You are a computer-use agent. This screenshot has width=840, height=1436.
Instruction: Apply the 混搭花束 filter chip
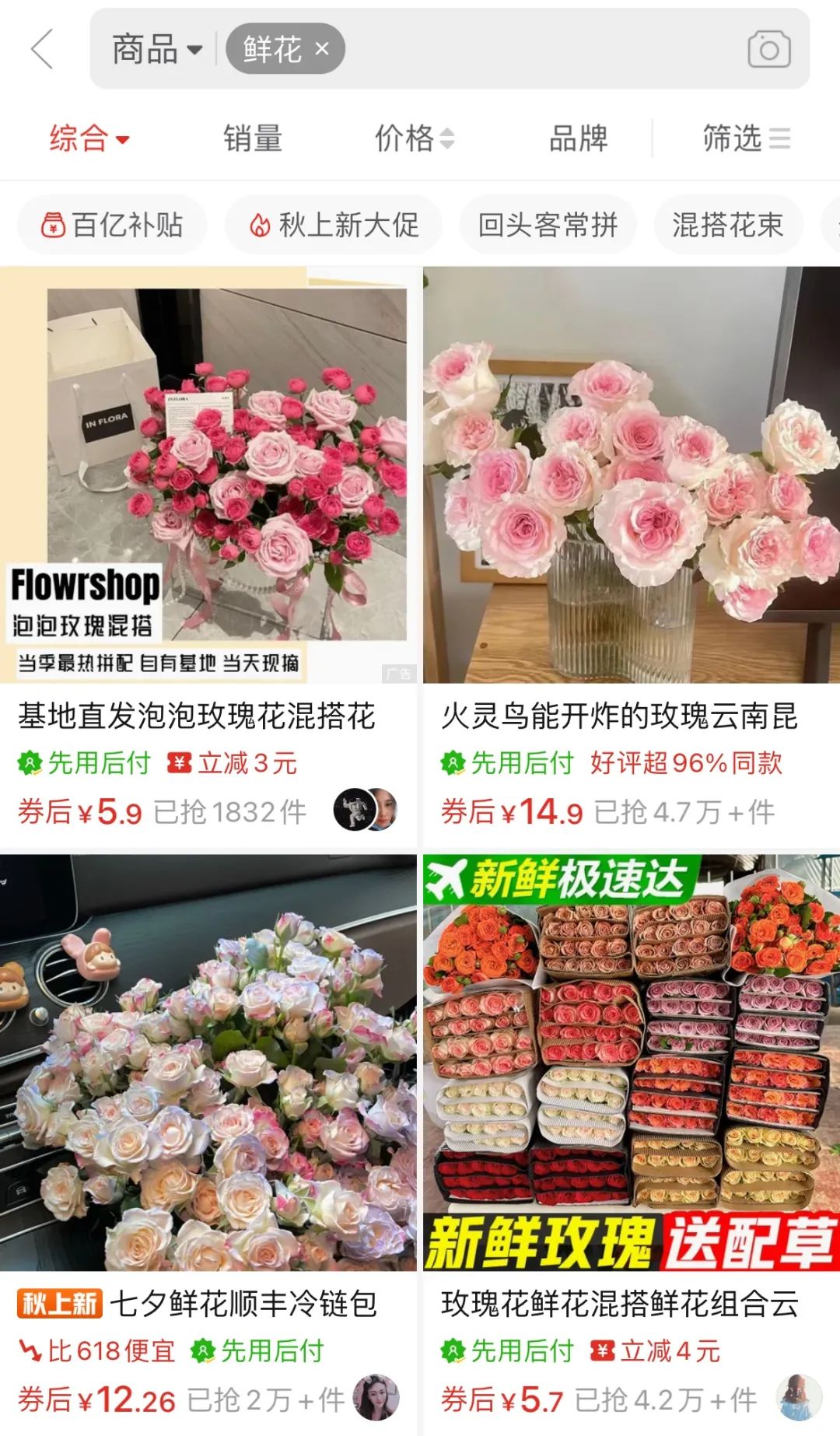[727, 226]
